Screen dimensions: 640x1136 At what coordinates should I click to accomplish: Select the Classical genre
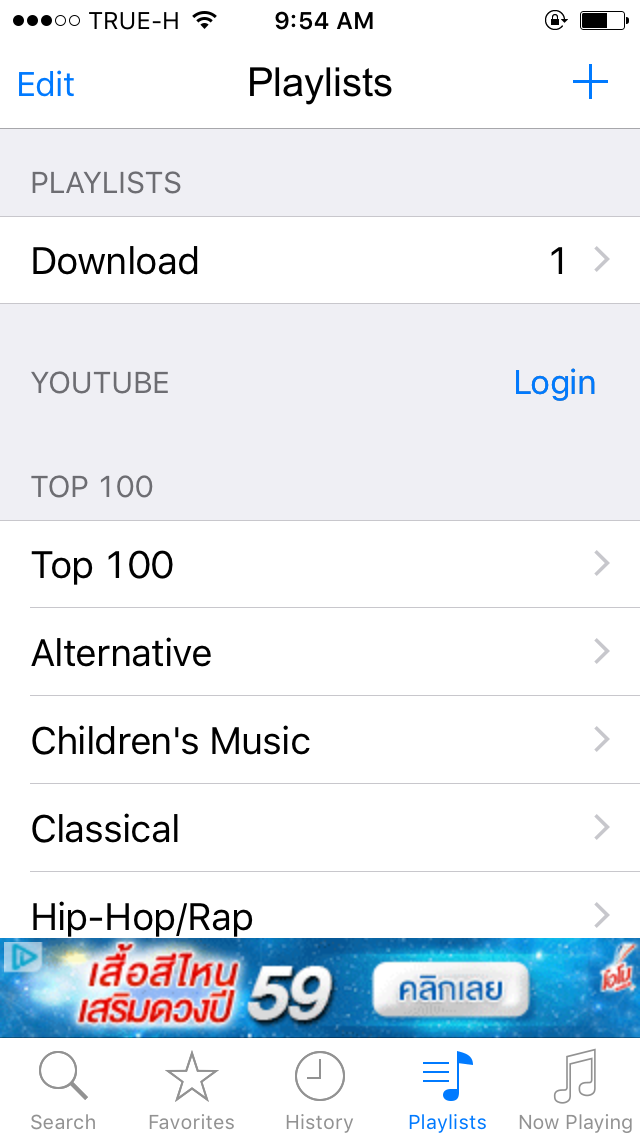[320, 829]
